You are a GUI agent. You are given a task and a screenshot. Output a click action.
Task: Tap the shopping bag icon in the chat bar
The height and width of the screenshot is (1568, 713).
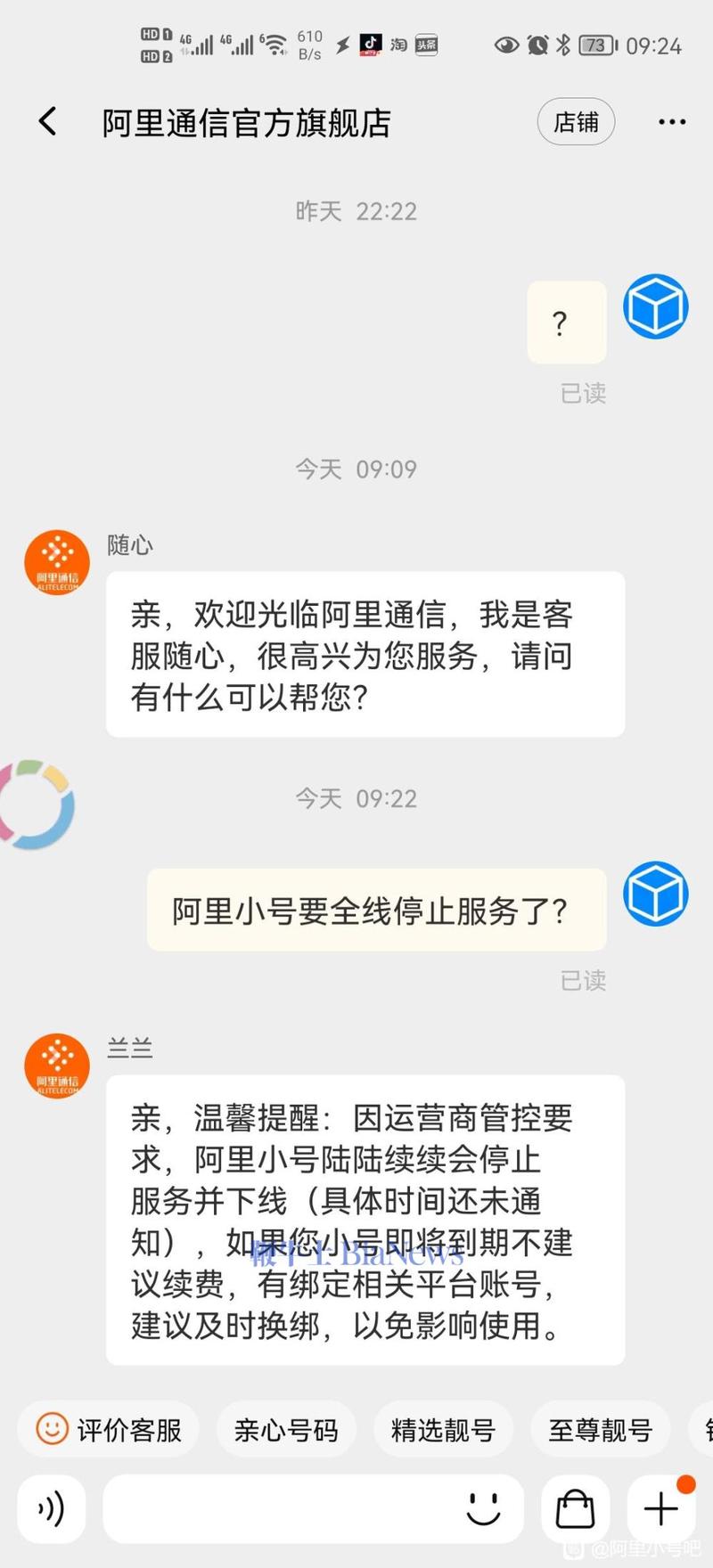pyautogui.click(x=575, y=1508)
